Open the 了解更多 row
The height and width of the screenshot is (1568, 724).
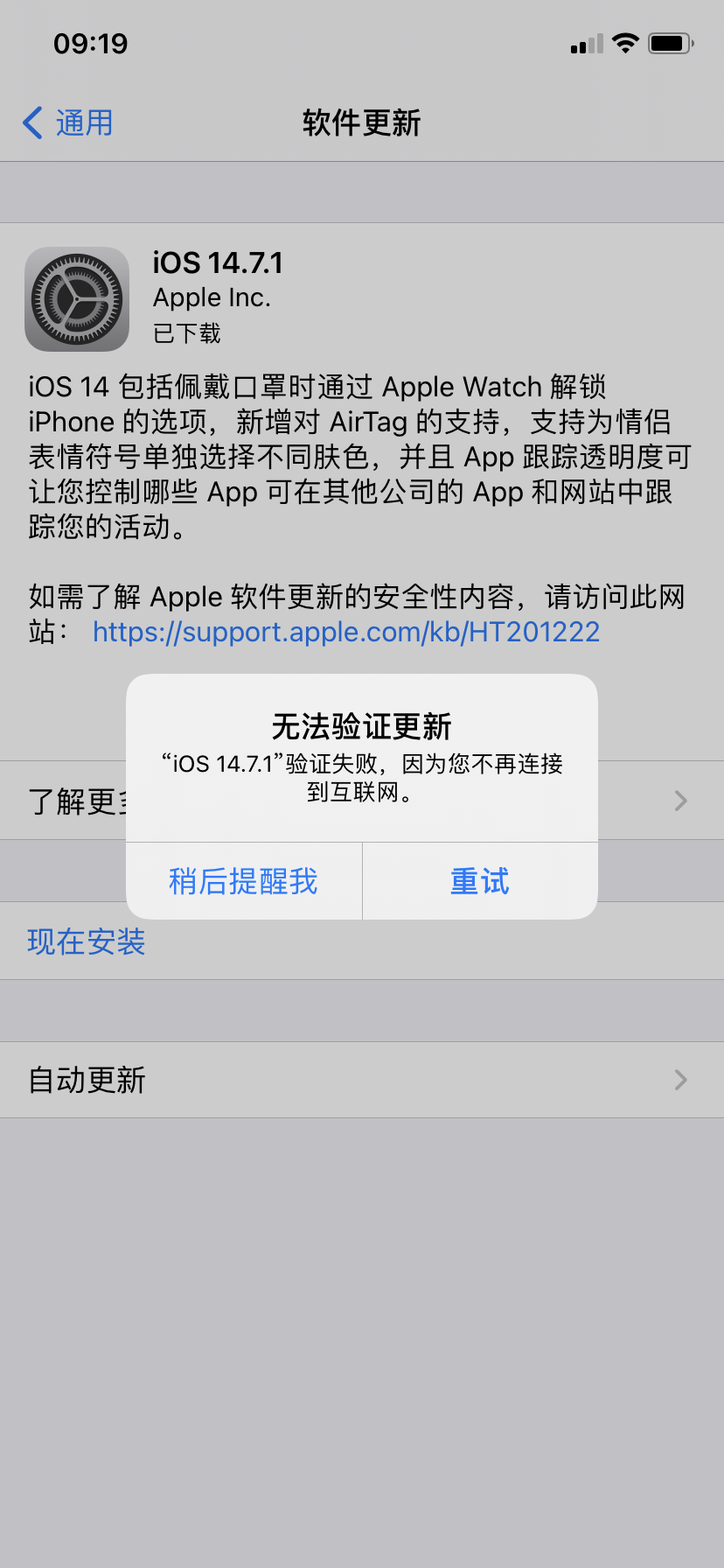pos(70,801)
